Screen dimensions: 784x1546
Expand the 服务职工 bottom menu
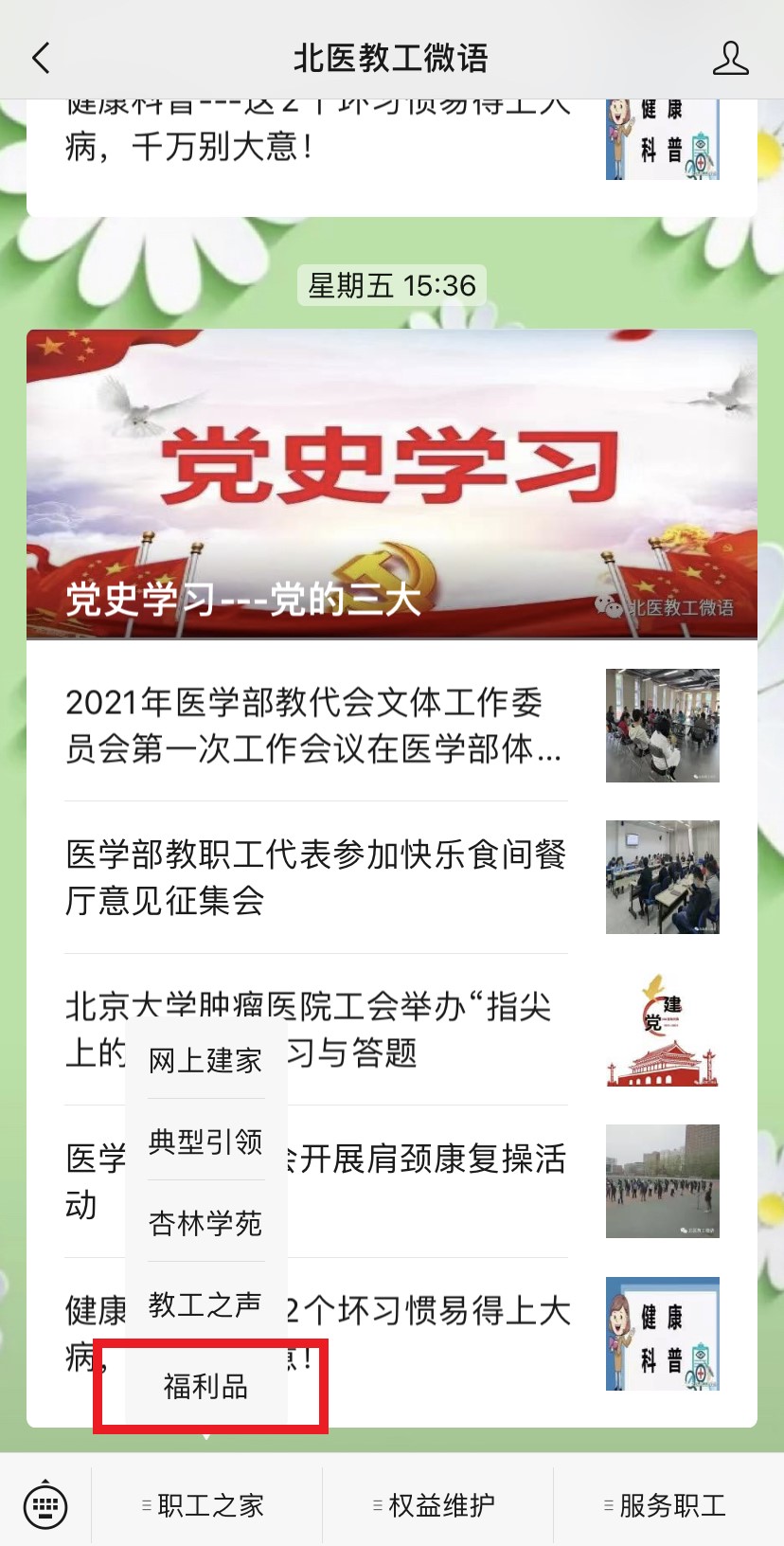(x=668, y=1505)
